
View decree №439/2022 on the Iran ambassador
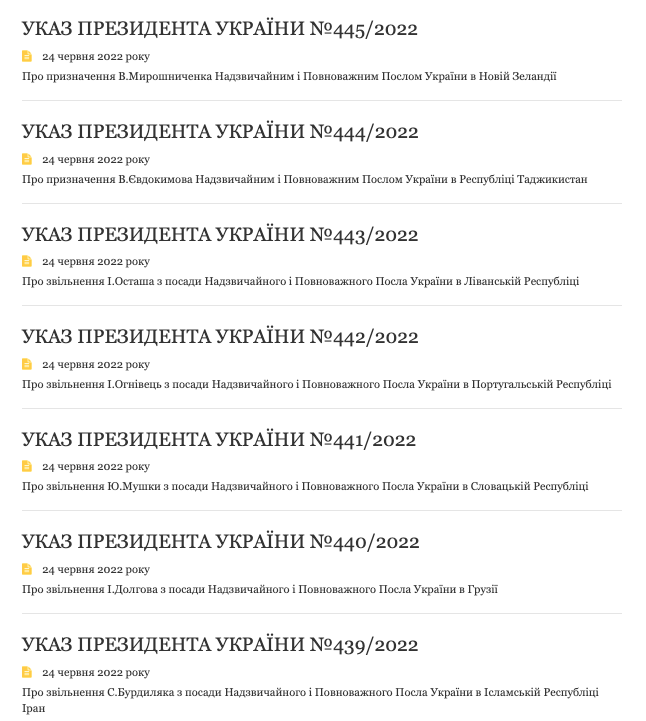[x=219, y=645]
